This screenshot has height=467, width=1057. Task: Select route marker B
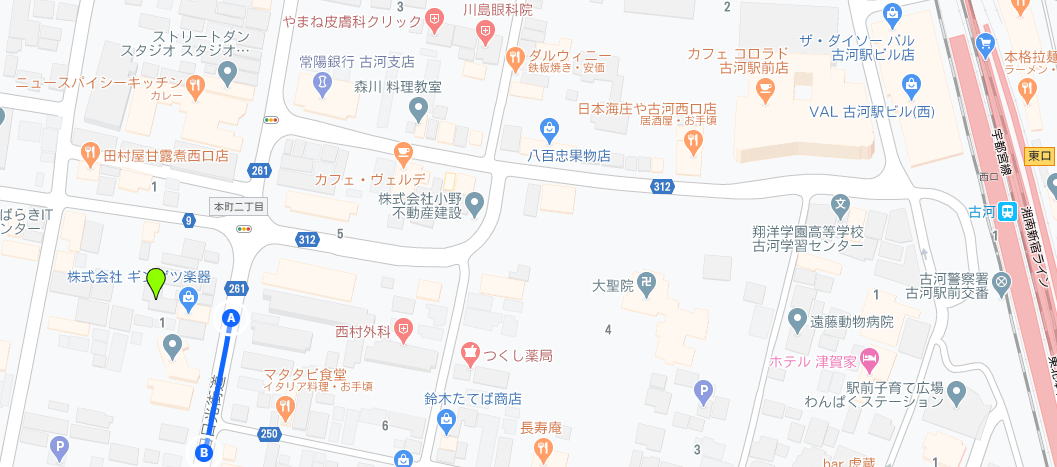point(205,453)
